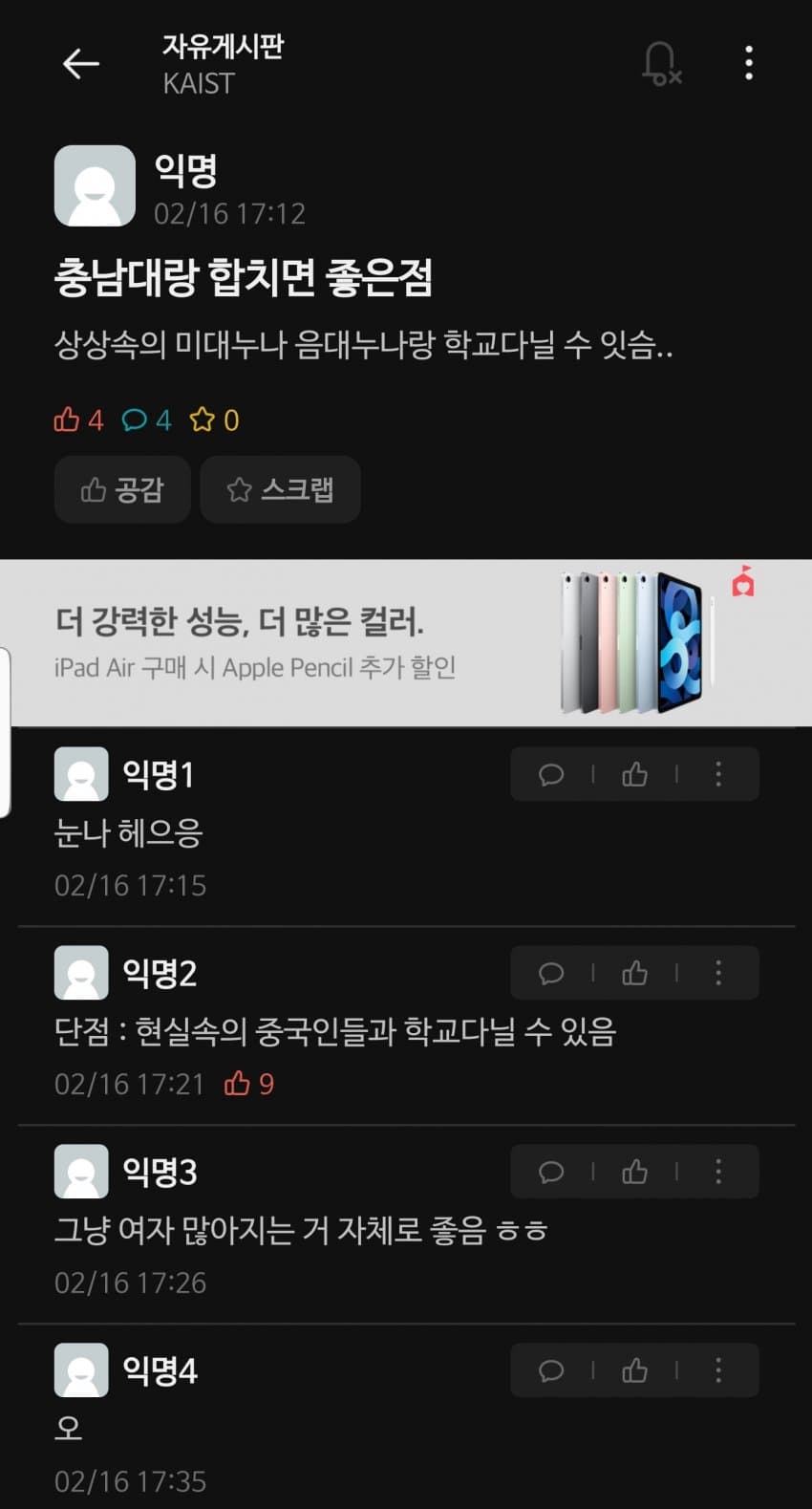Viewport: 812px width, 1509px height.
Task: Like 익명4's comment
Action: point(634,1370)
